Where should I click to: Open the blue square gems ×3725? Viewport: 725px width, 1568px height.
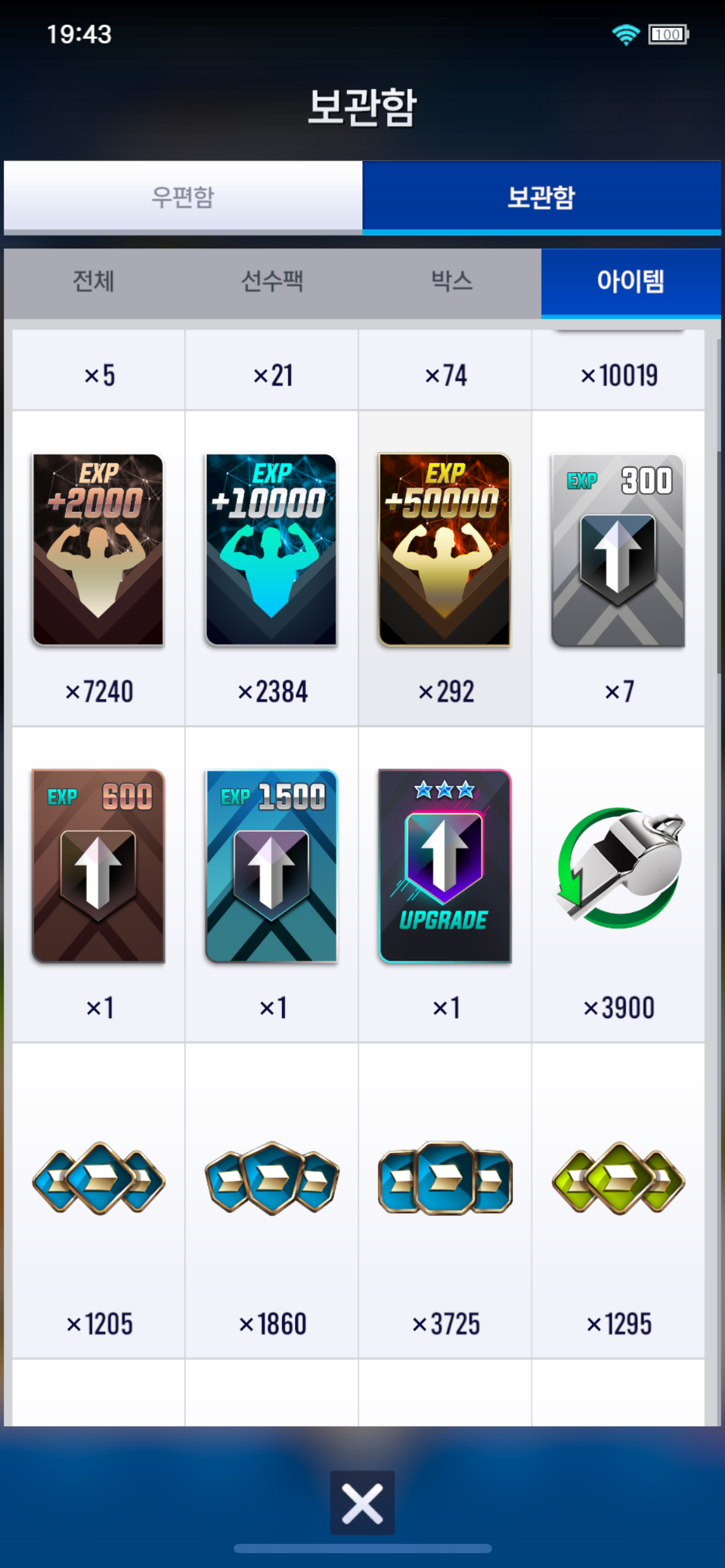point(444,1178)
